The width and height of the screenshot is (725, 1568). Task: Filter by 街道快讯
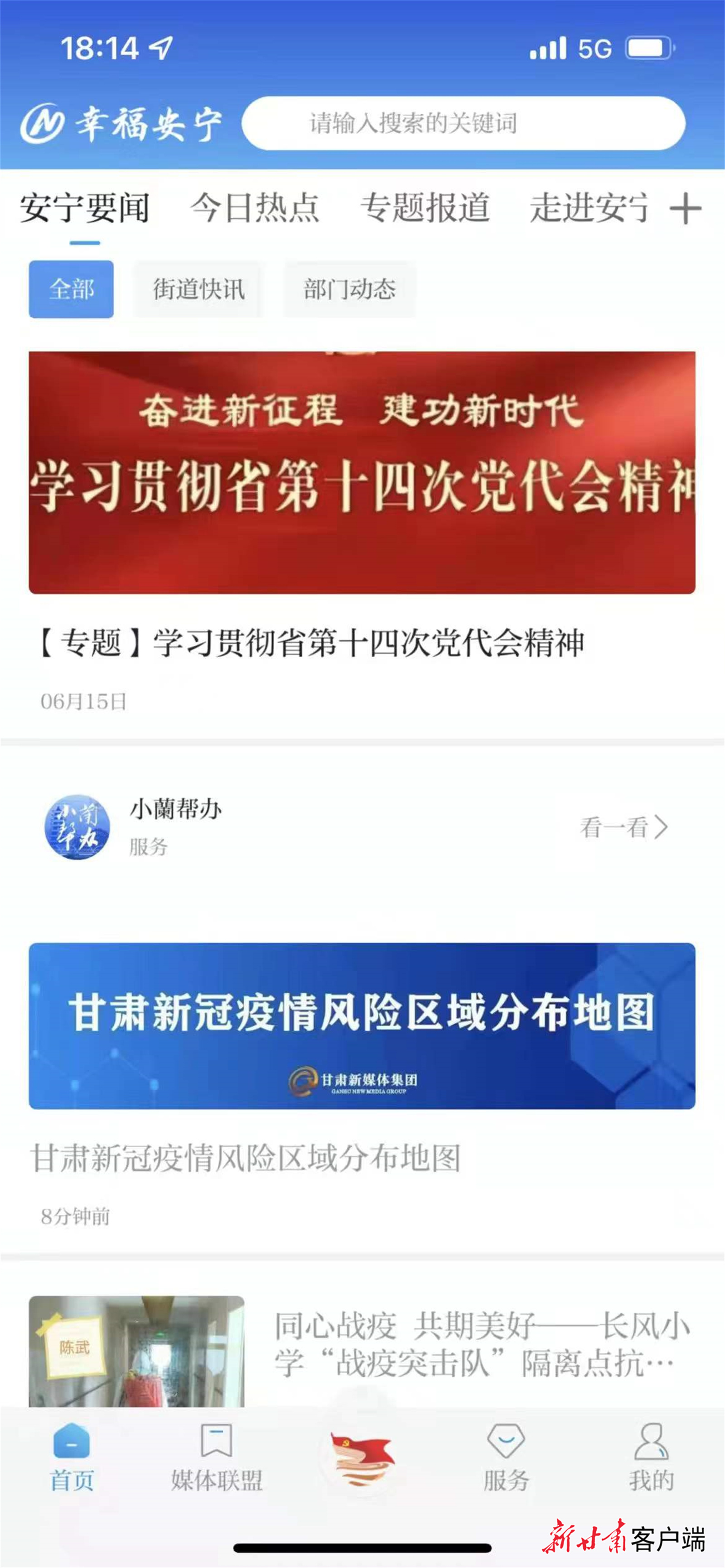tap(198, 289)
